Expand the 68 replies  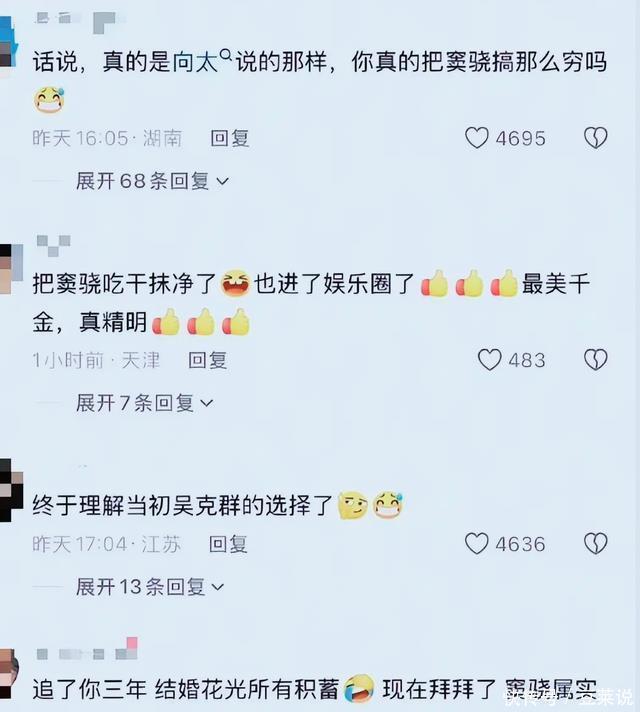pos(152,181)
